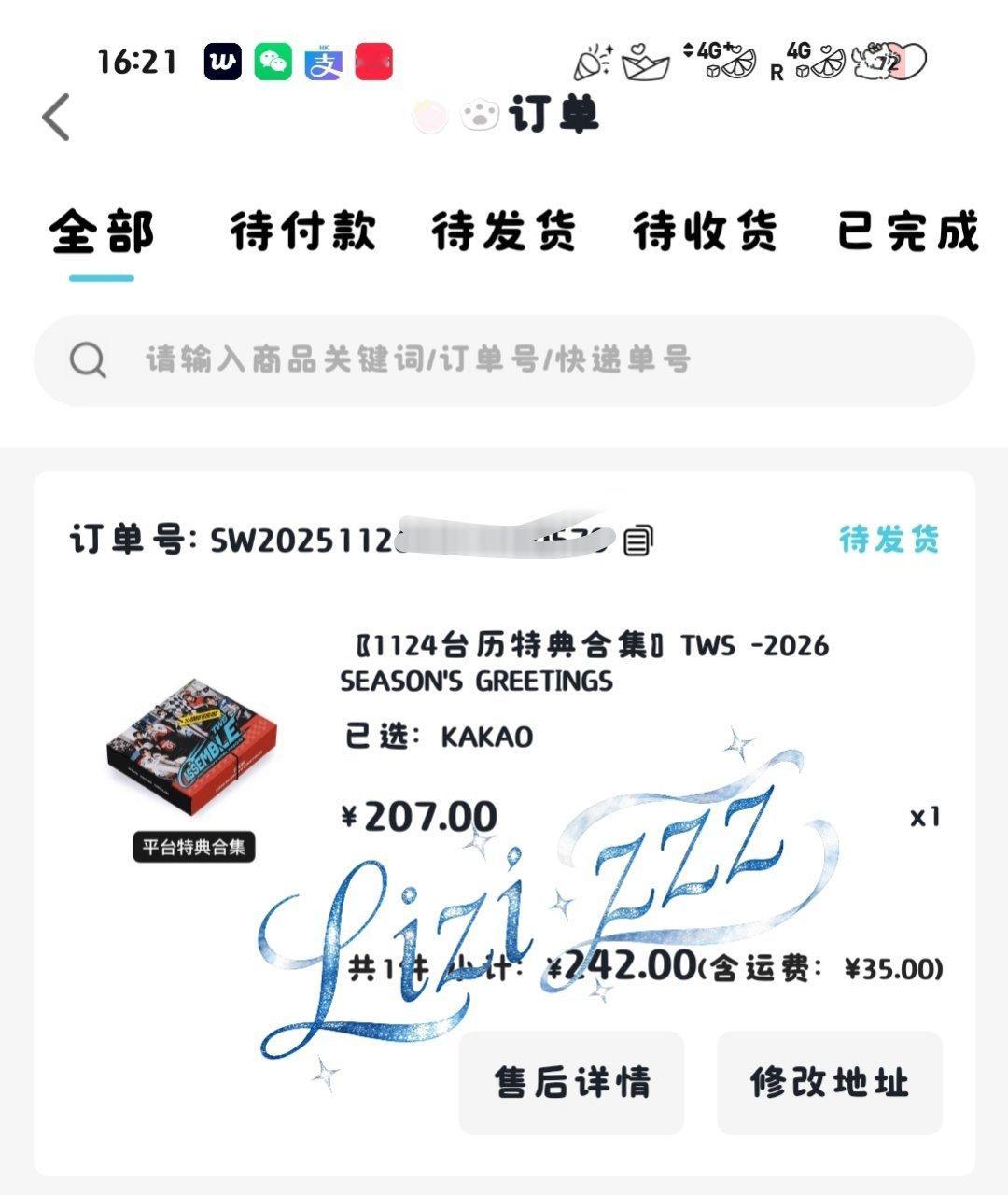The height and width of the screenshot is (1195, 1008).
Task: Tap the 售后详情 button
Action: click(570, 1083)
